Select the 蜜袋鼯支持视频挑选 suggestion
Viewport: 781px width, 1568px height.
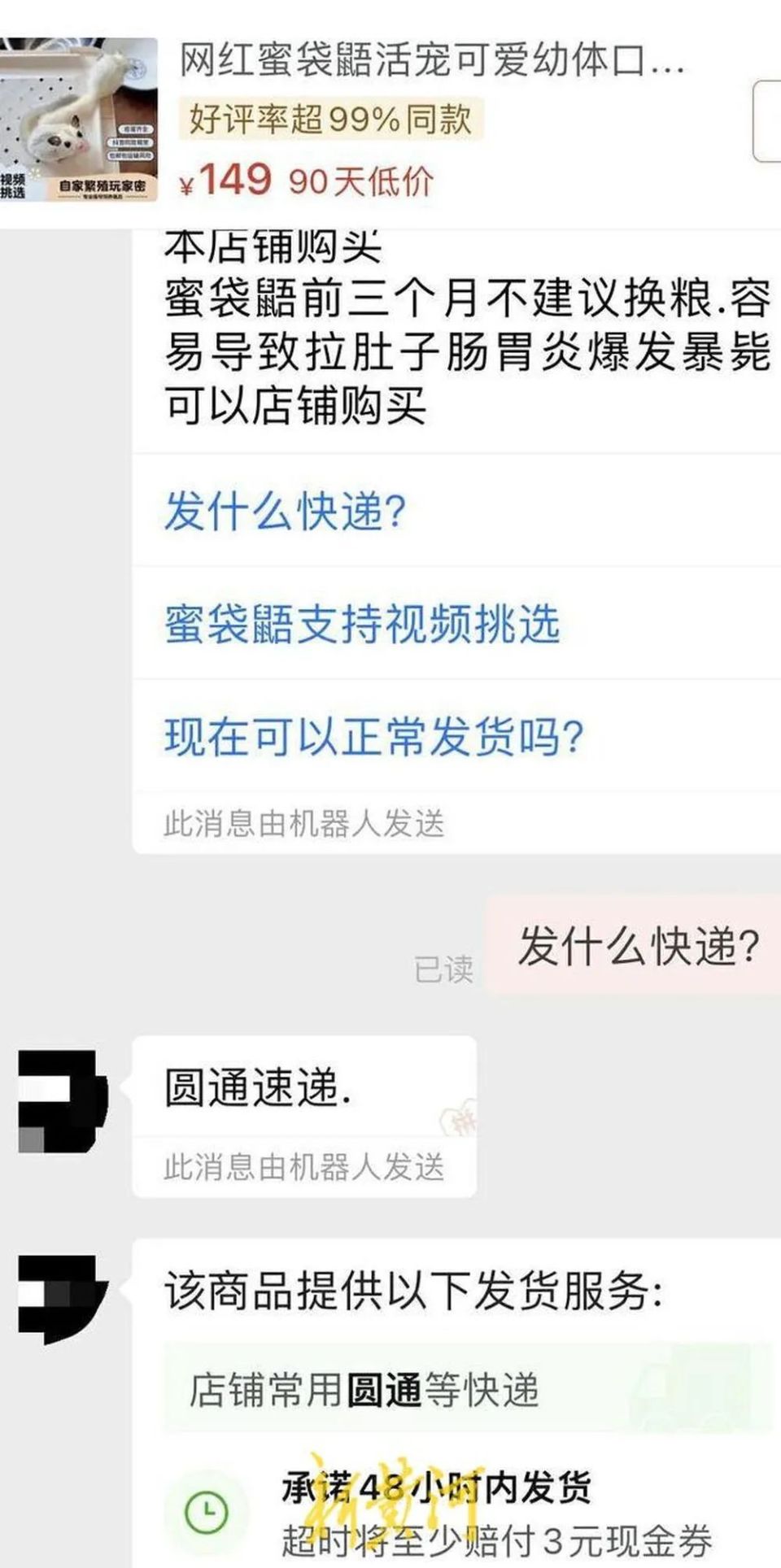click(x=362, y=624)
